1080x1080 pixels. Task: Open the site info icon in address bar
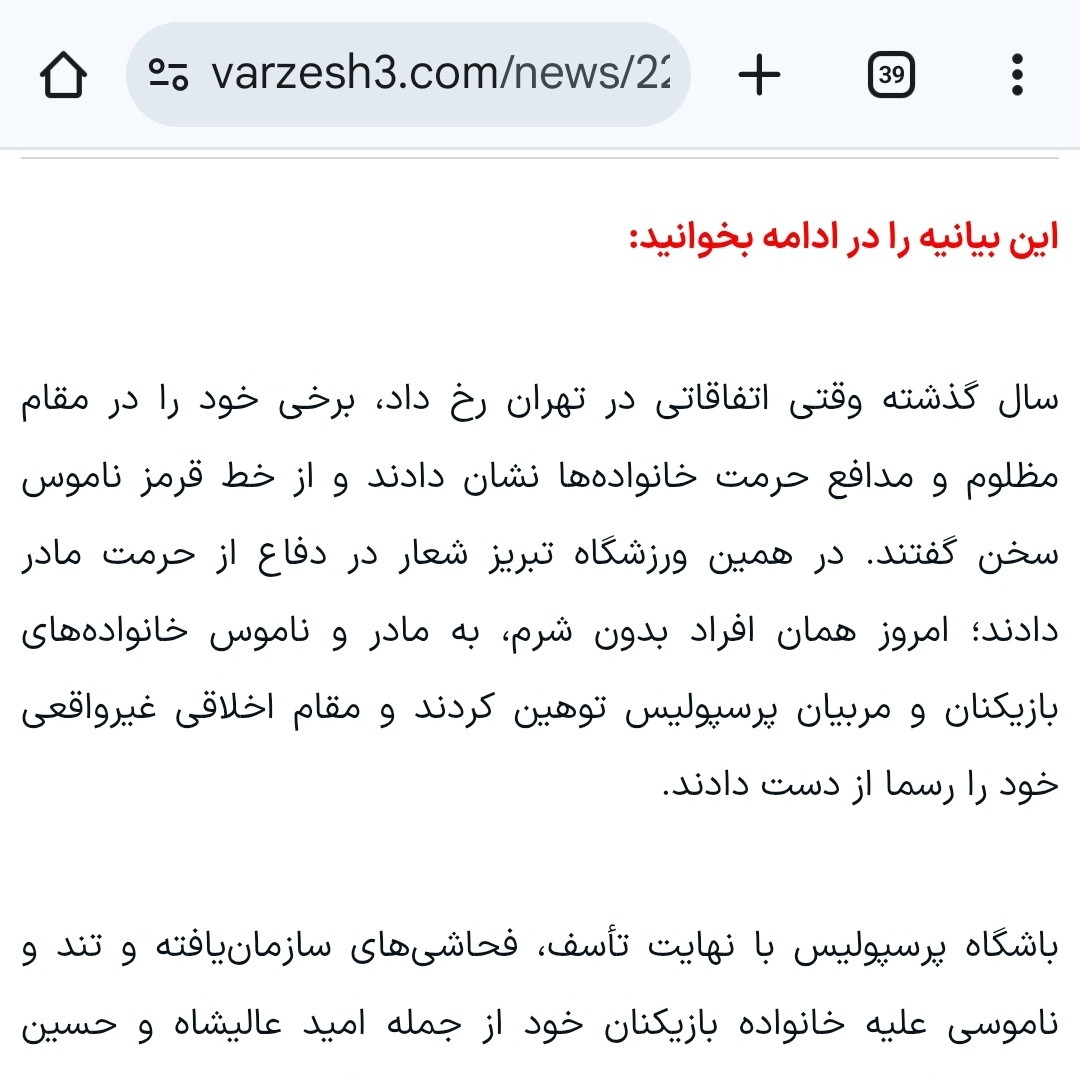pyautogui.click(x=168, y=74)
